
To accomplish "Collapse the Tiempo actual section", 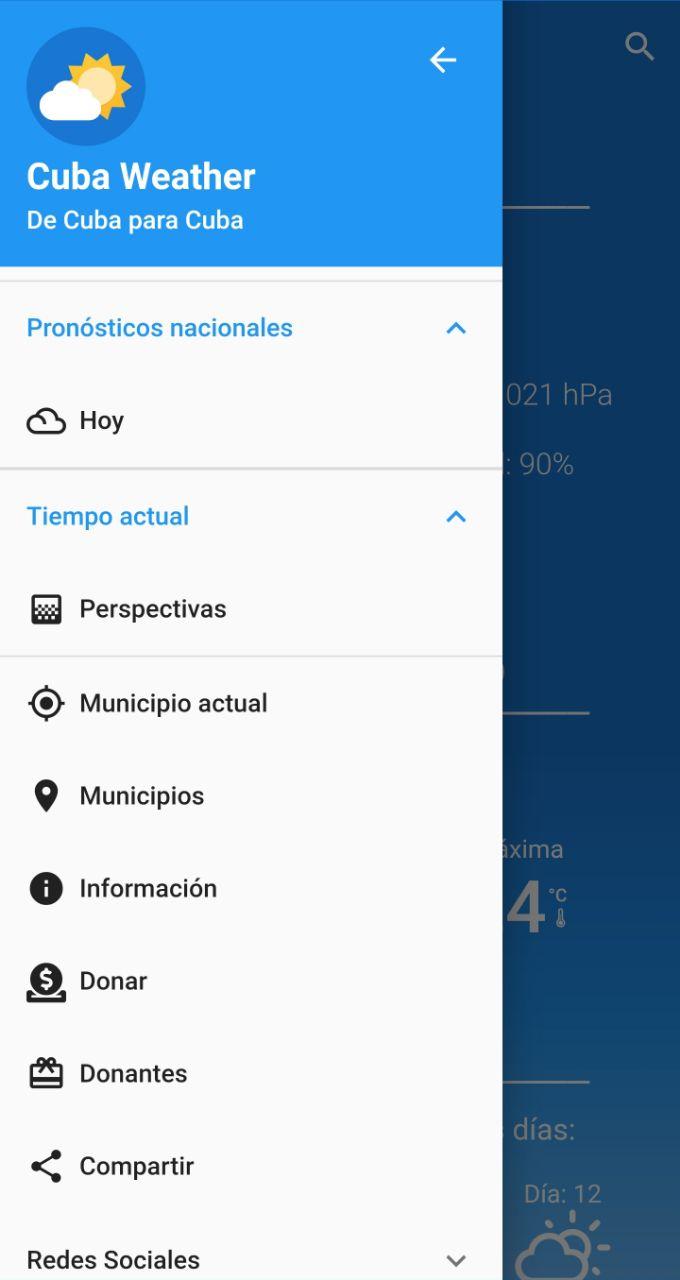I will point(455,516).
